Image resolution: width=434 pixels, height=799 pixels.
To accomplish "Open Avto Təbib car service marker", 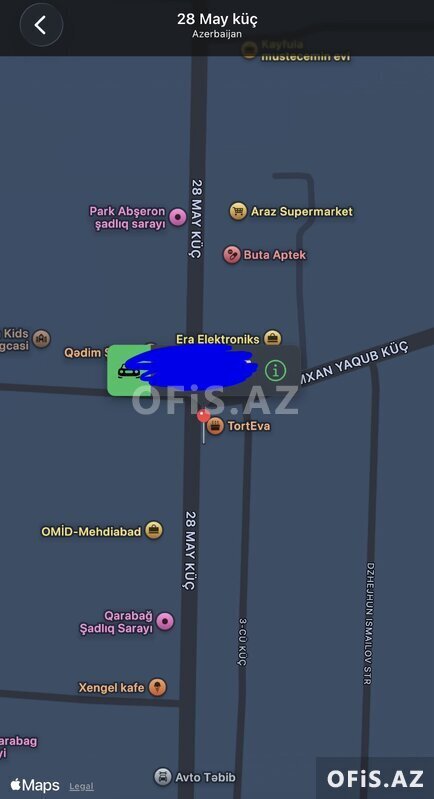I will [162, 777].
